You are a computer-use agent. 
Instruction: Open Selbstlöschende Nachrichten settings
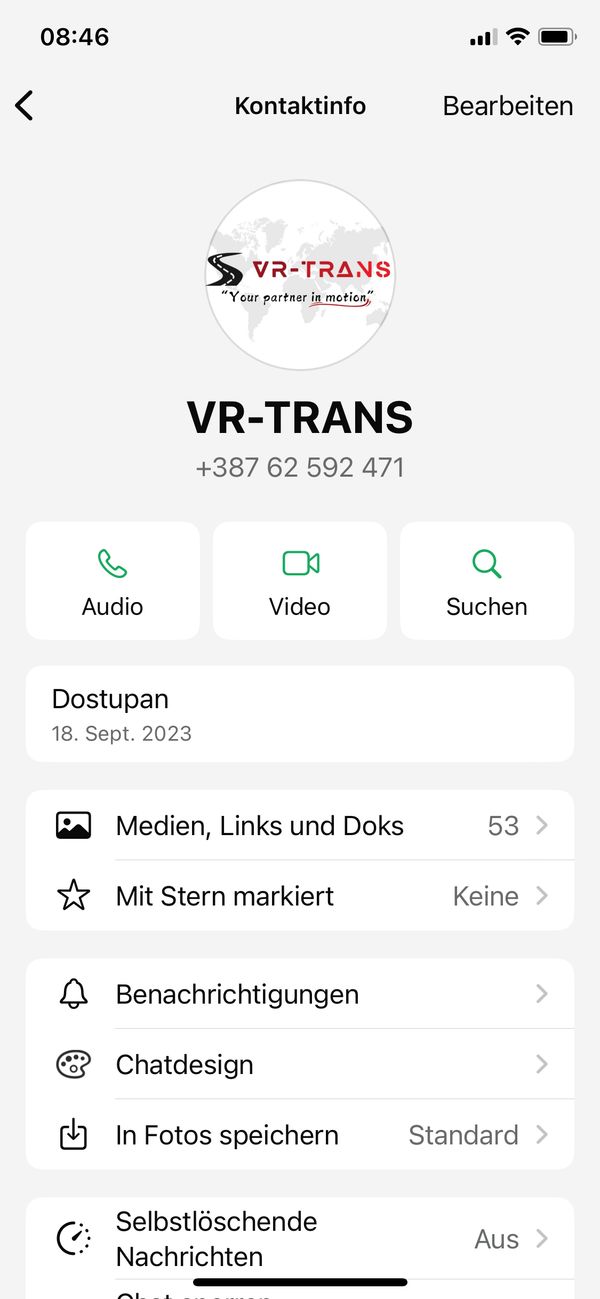(x=300, y=1238)
